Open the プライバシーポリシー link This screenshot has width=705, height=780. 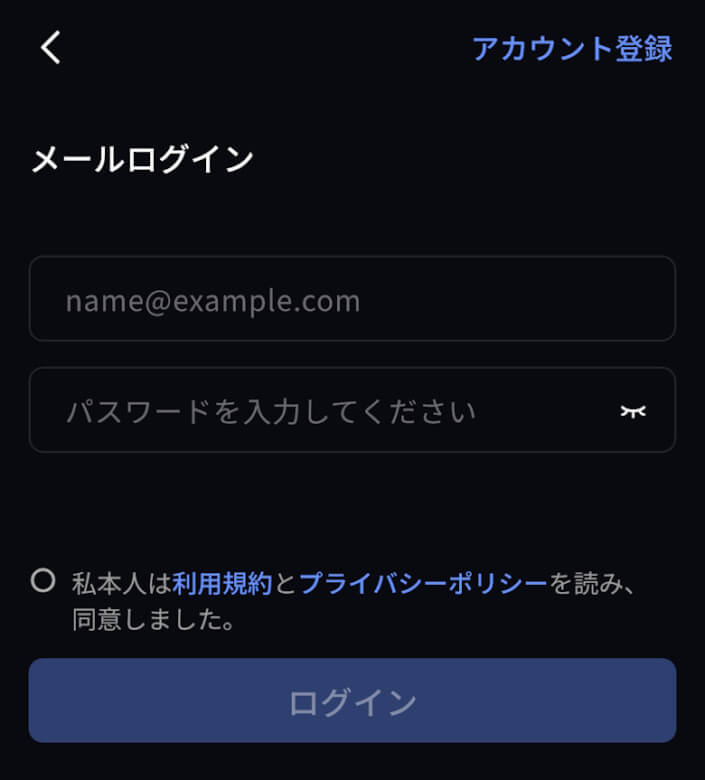[423, 584]
